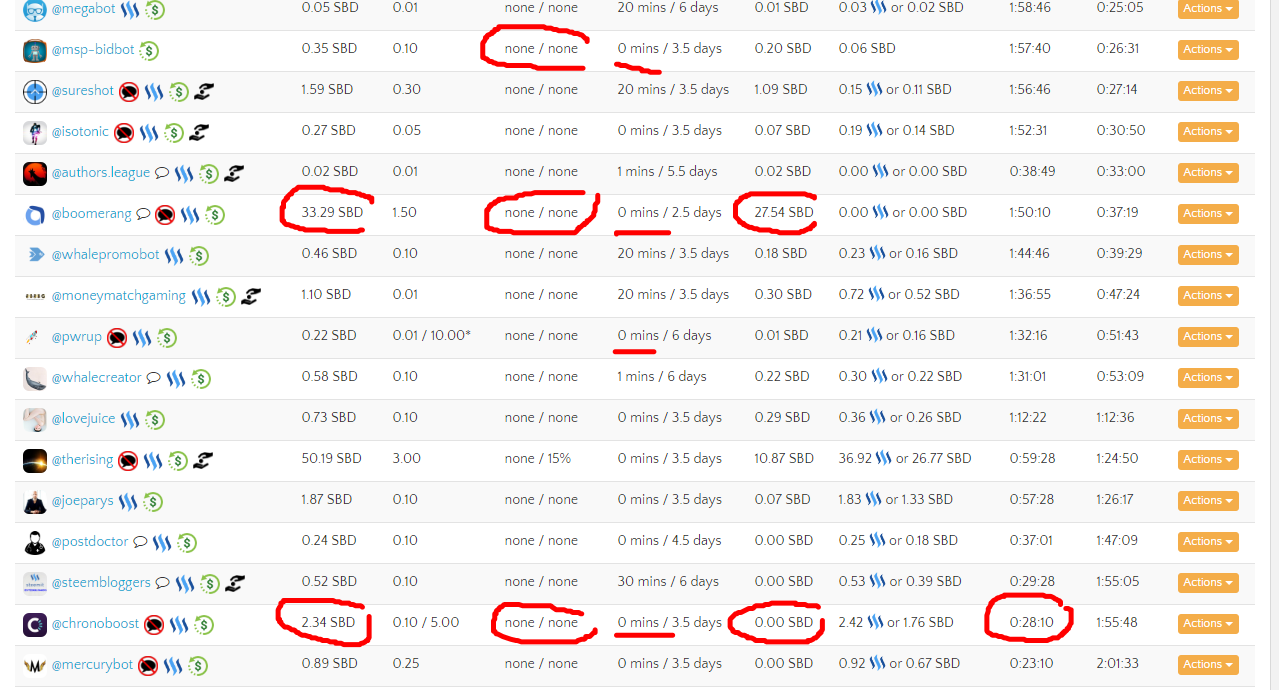Visit the @chronoboost account link
The width and height of the screenshot is (1279, 690).
point(95,623)
